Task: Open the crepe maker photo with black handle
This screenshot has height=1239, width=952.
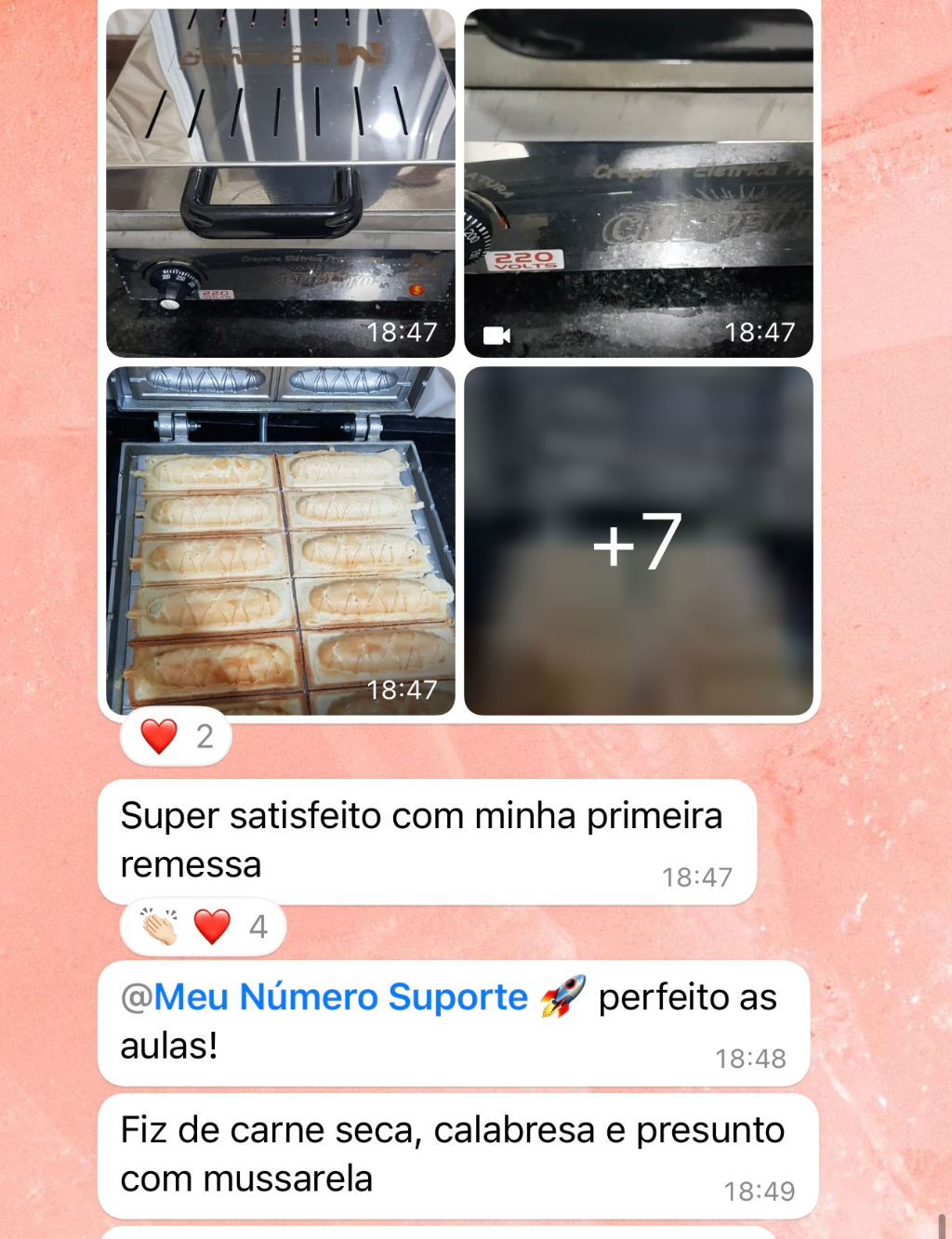Action: pyautogui.click(x=280, y=183)
